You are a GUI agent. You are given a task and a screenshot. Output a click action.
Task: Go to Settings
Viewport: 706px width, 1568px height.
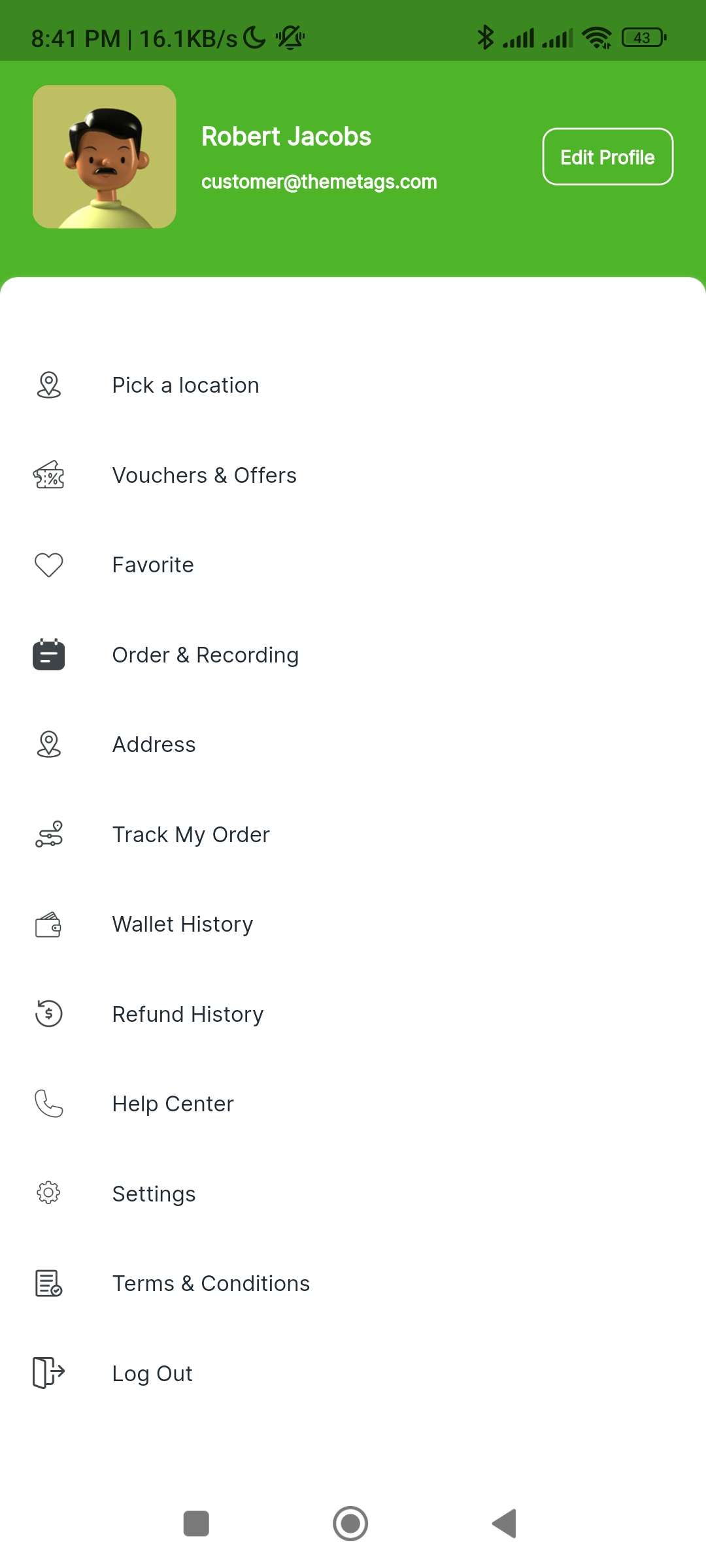coord(353,1194)
